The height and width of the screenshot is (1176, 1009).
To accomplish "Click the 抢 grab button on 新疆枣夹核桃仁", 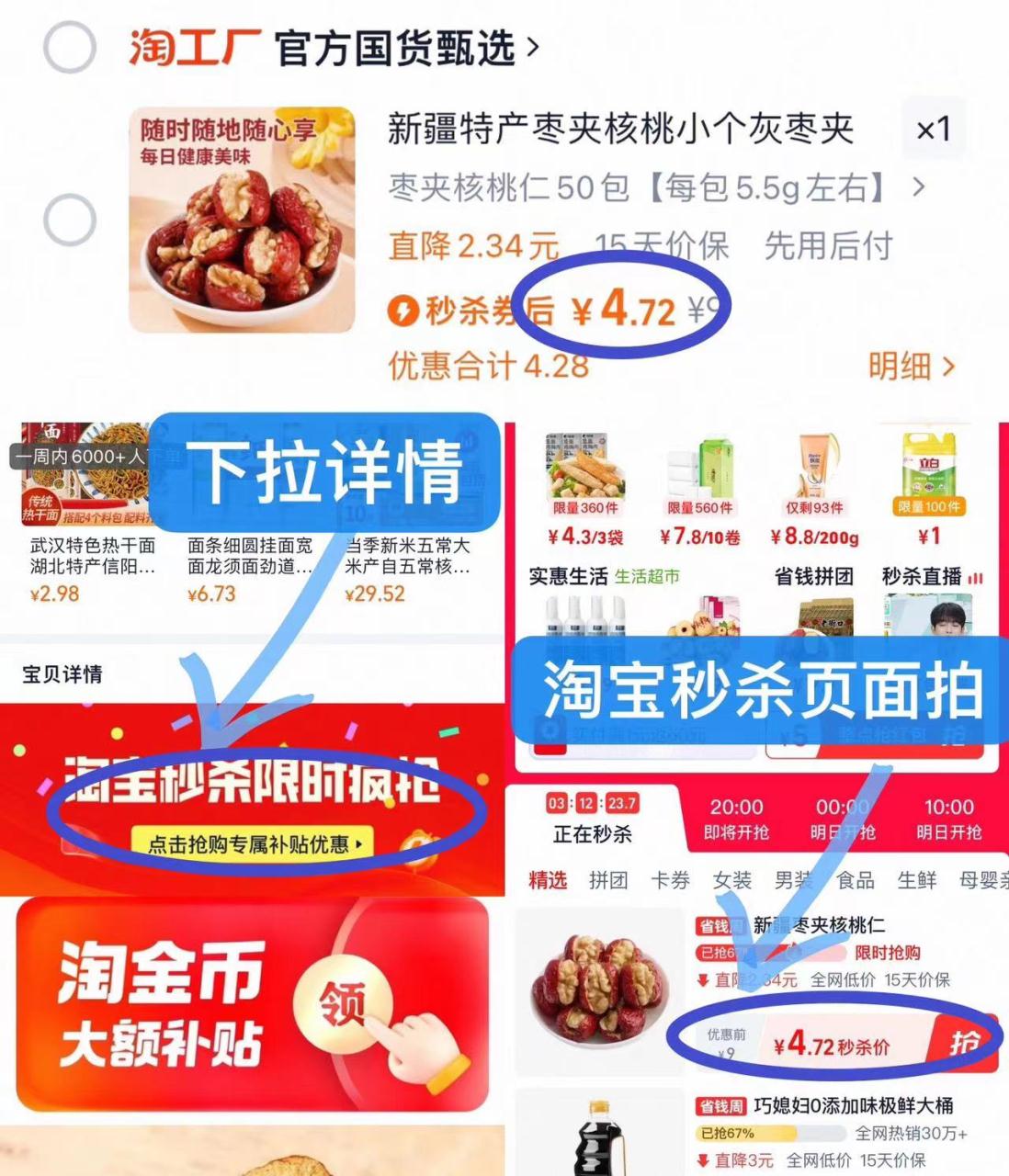I will click(x=965, y=1045).
